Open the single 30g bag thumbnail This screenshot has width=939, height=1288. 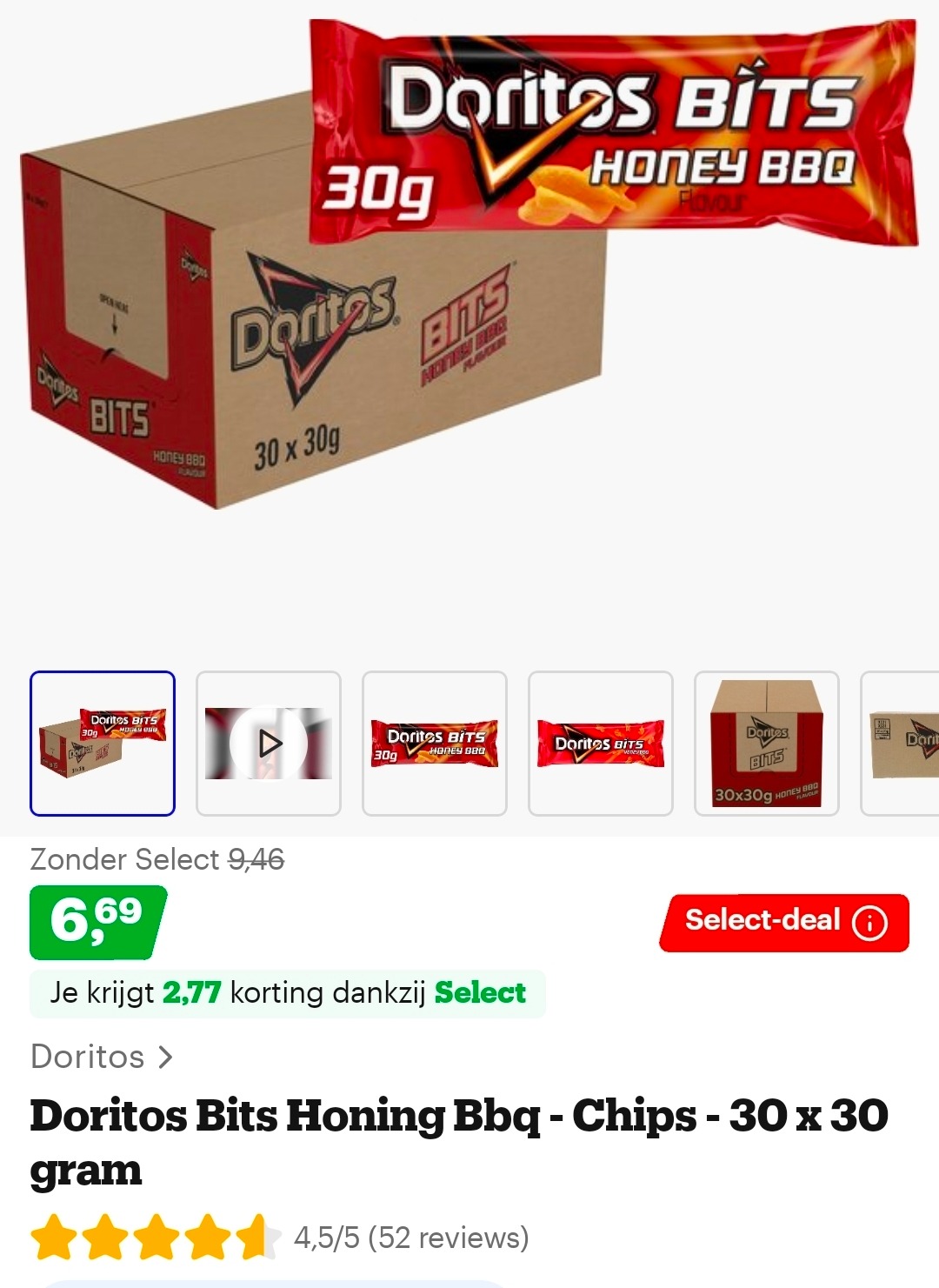pyautogui.click(x=435, y=744)
